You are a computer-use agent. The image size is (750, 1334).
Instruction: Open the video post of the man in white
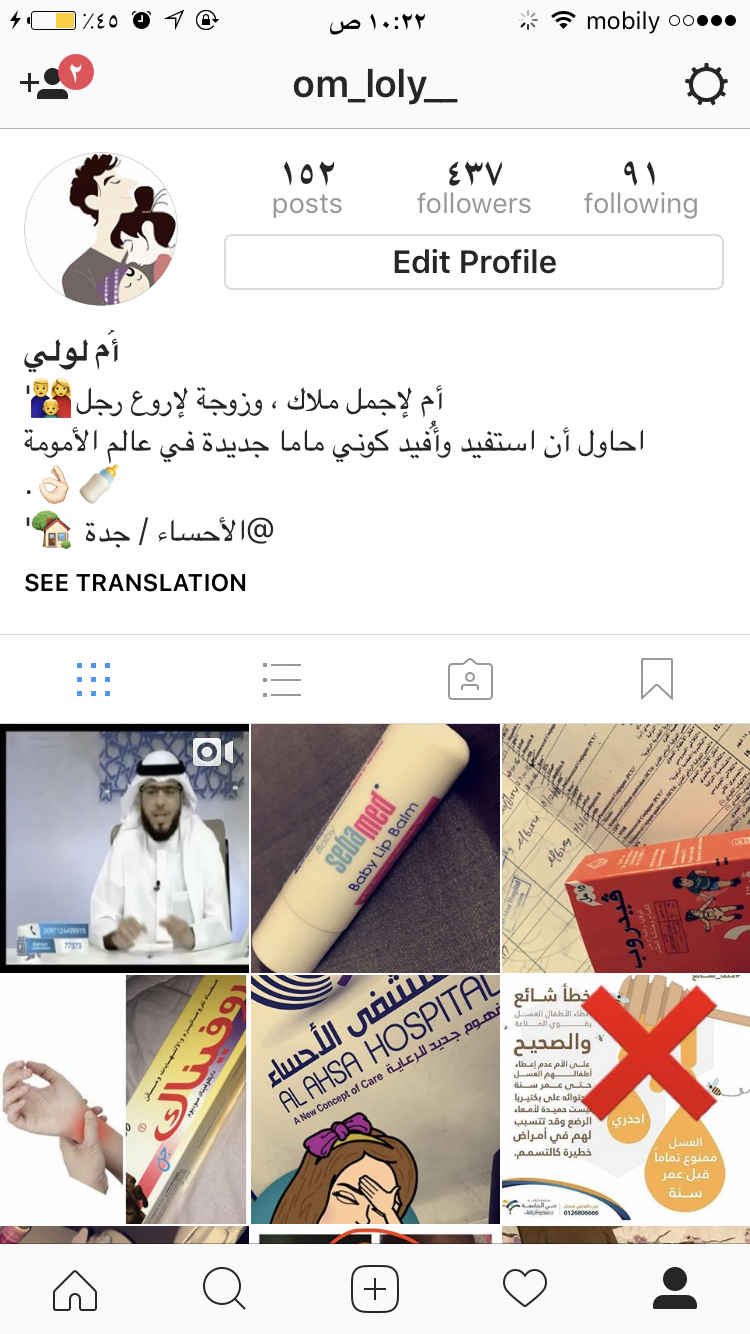click(124, 847)
